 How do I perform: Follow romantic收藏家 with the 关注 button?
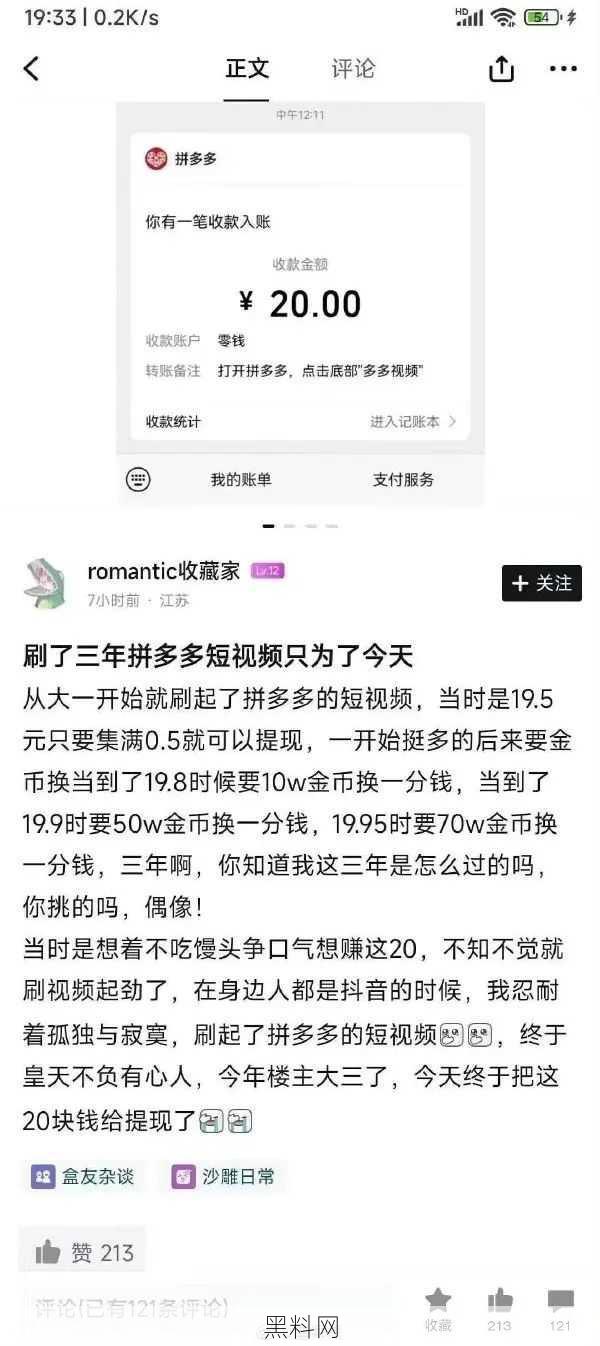coord(541,583)
